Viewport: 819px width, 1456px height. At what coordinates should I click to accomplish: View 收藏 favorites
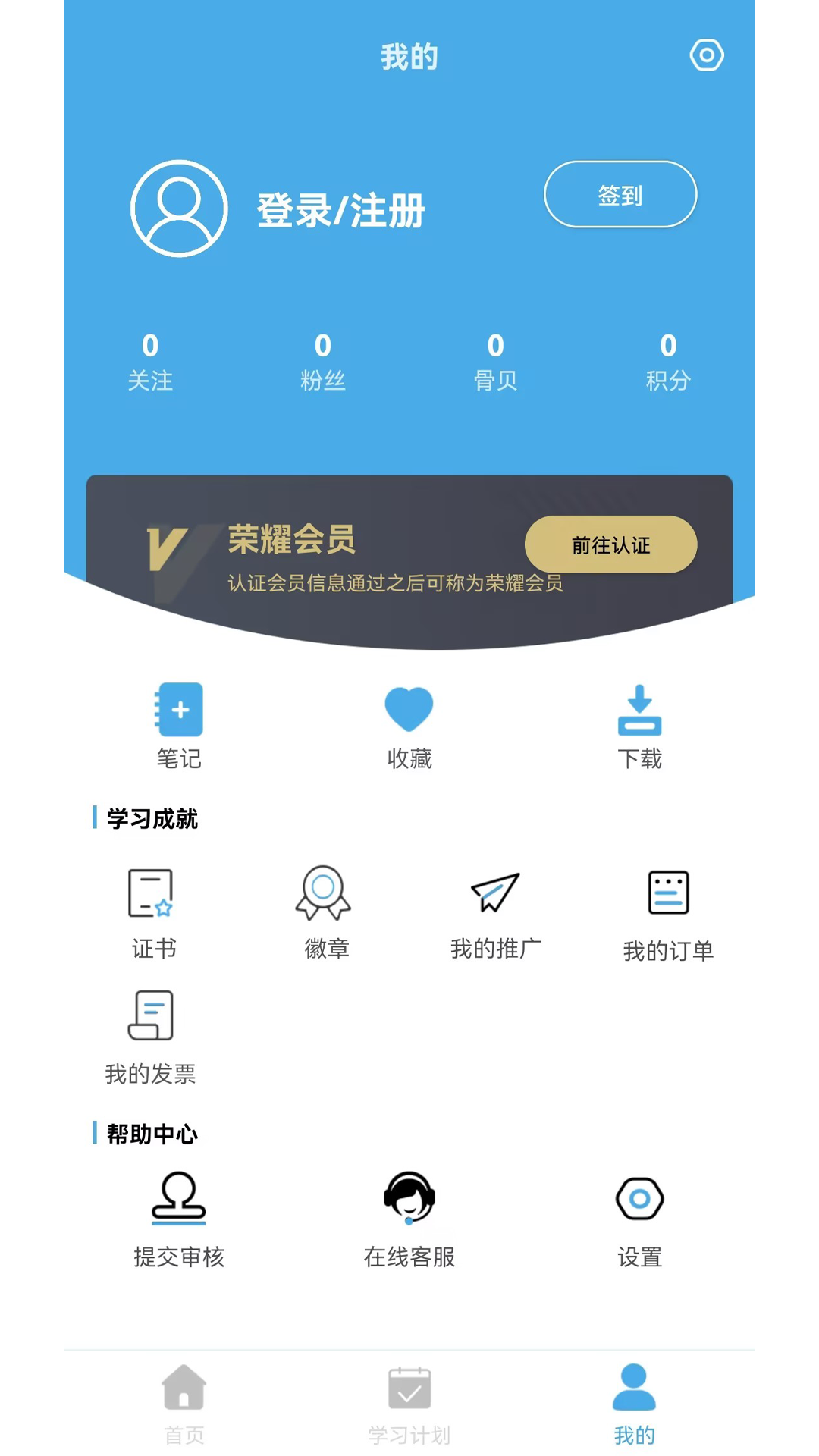coord(409,726)
